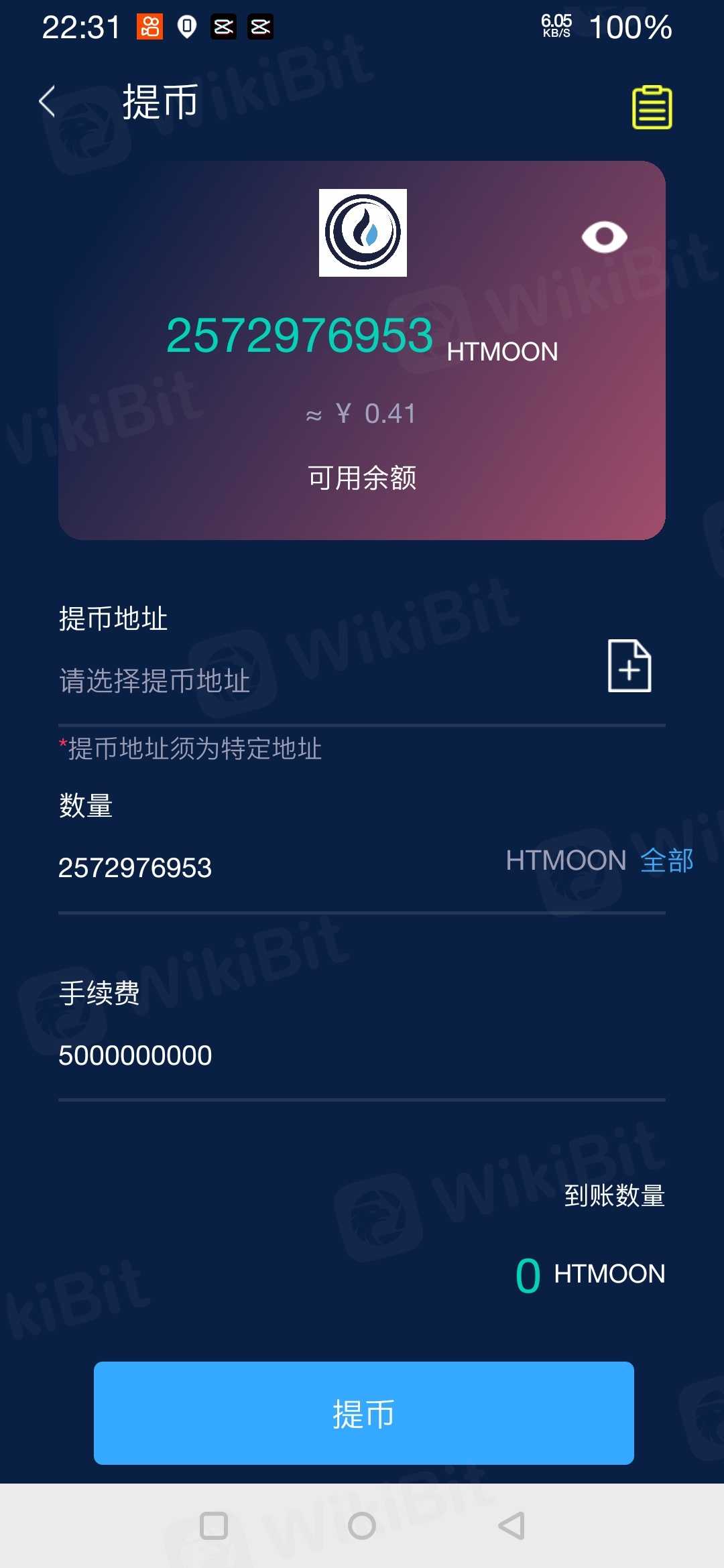This screenshot has width=724, height=1568.
Task: Open the add address document icon
Action: pyautogui.click(x=629, y=665)
